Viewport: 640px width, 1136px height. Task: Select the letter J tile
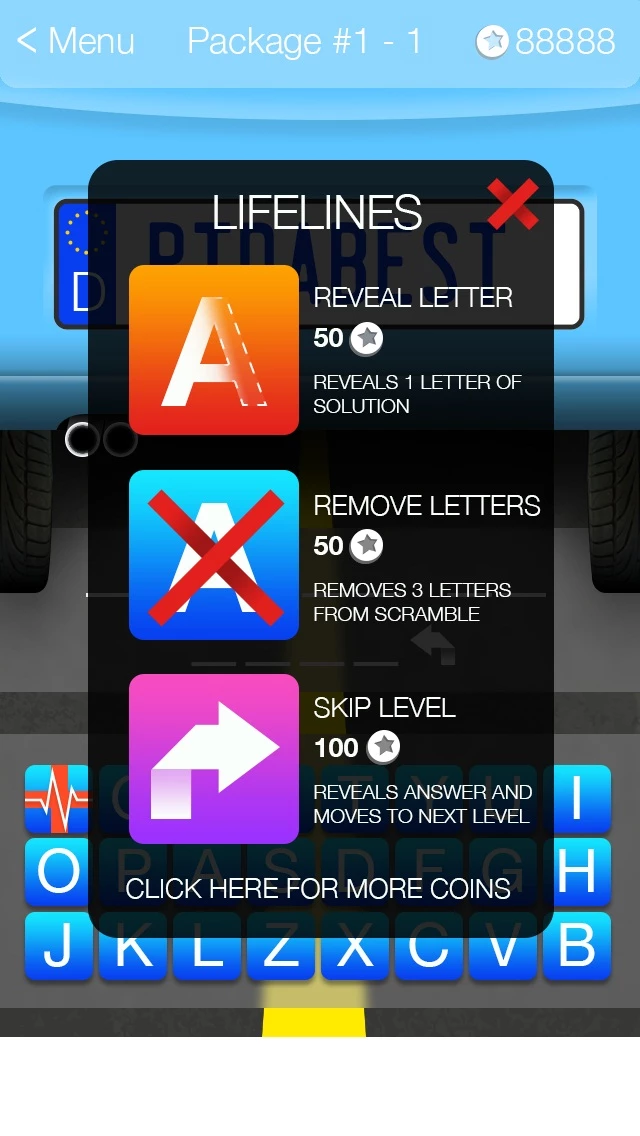click(59, 946)
